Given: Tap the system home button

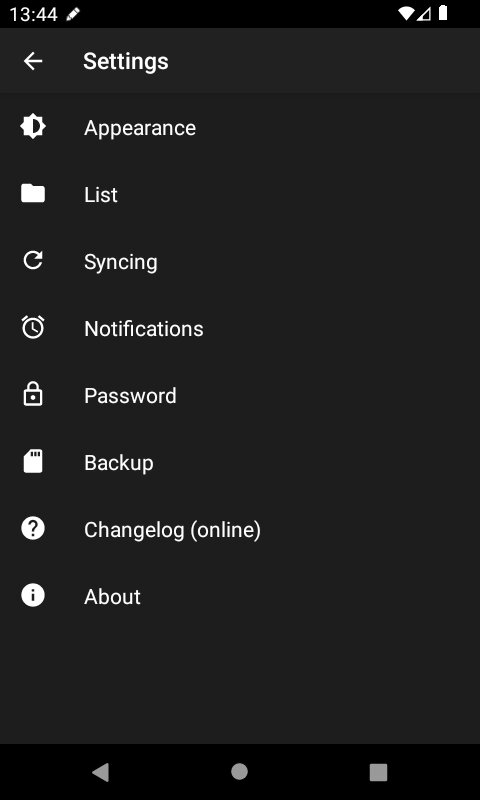Looking at the screenshot, I should click(x=239, y=771).
